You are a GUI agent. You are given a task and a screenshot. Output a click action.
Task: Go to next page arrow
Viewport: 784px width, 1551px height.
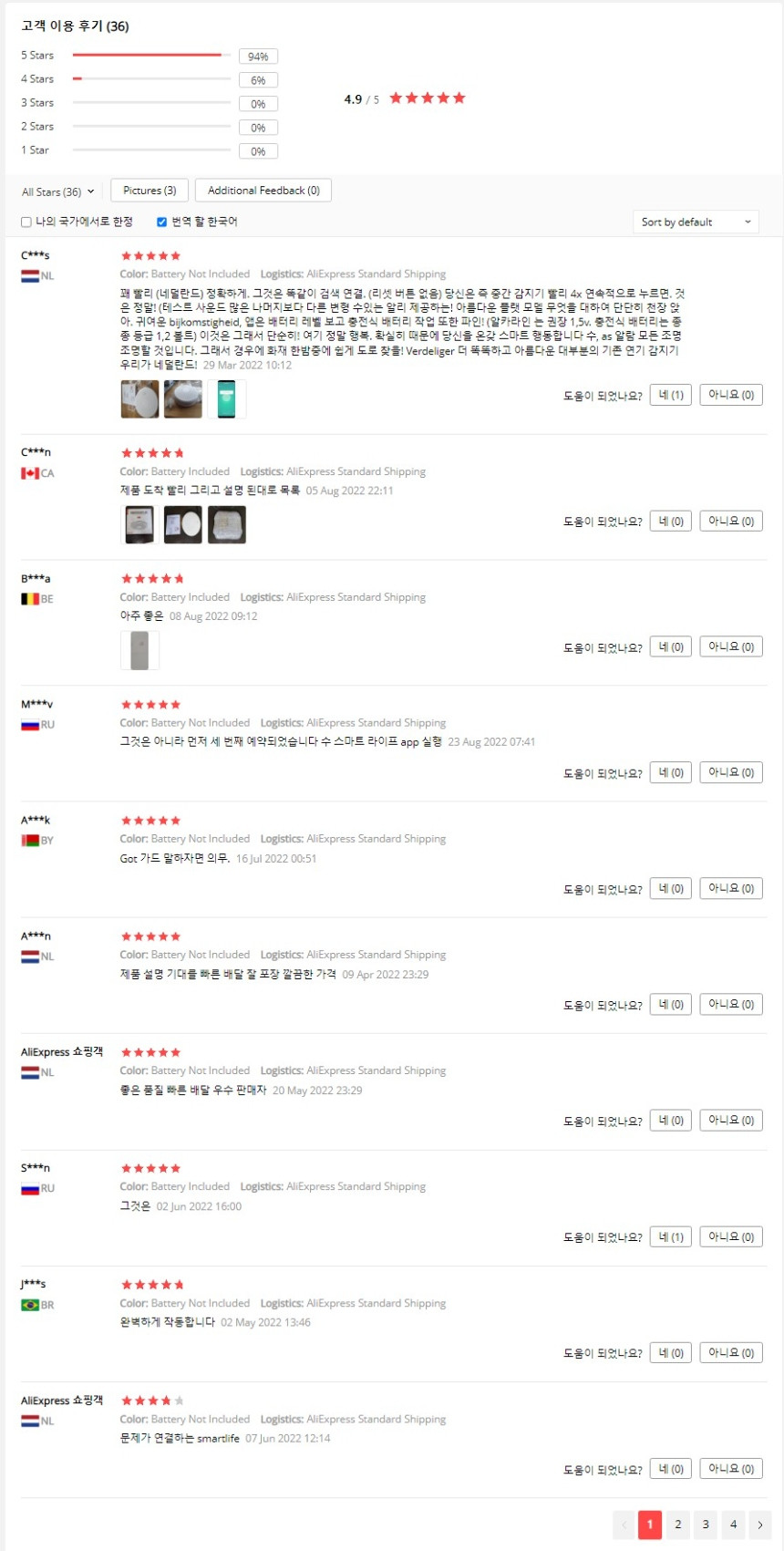coord(760,1524)
